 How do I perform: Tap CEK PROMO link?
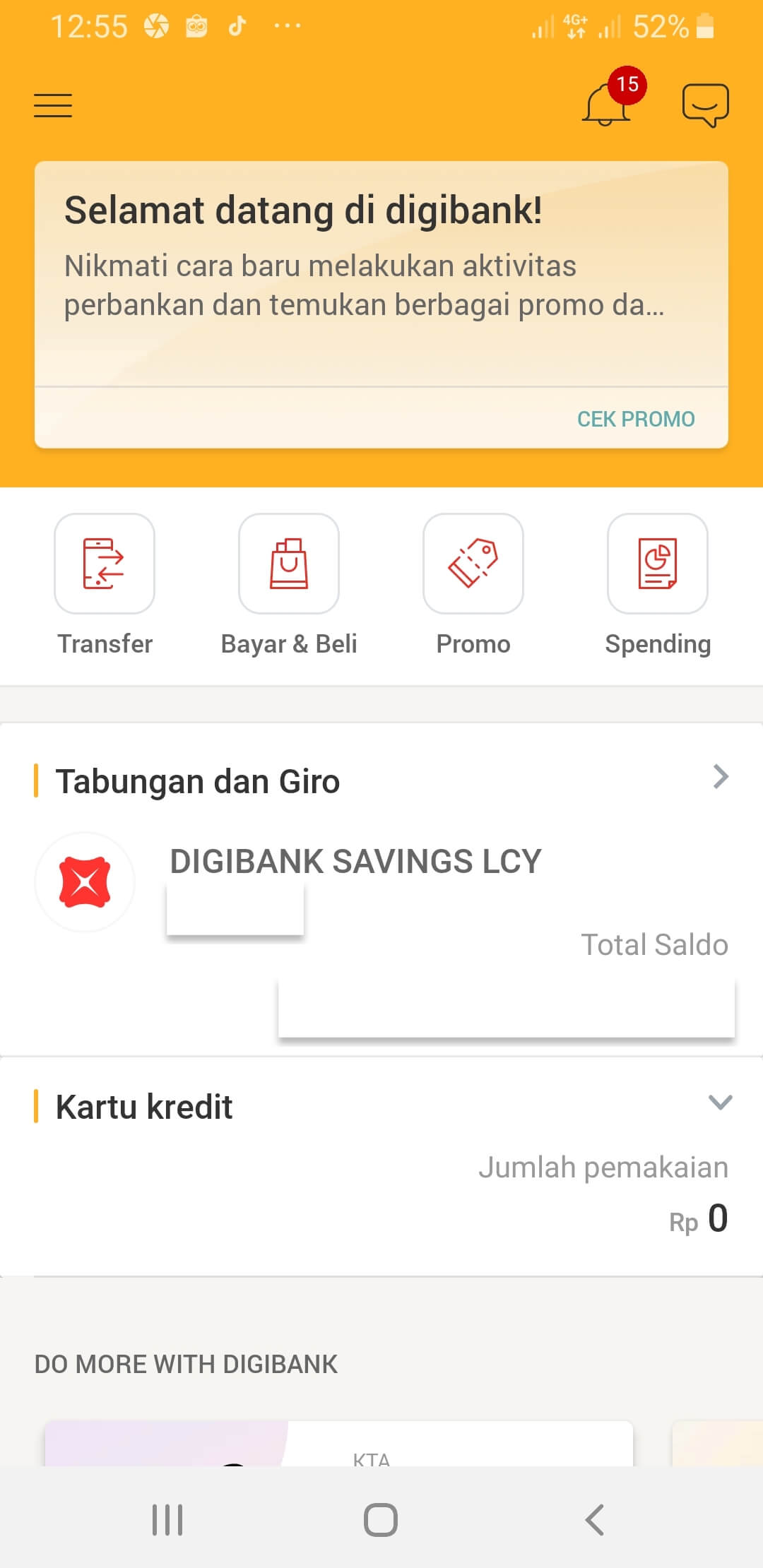(x=636, y=419)
